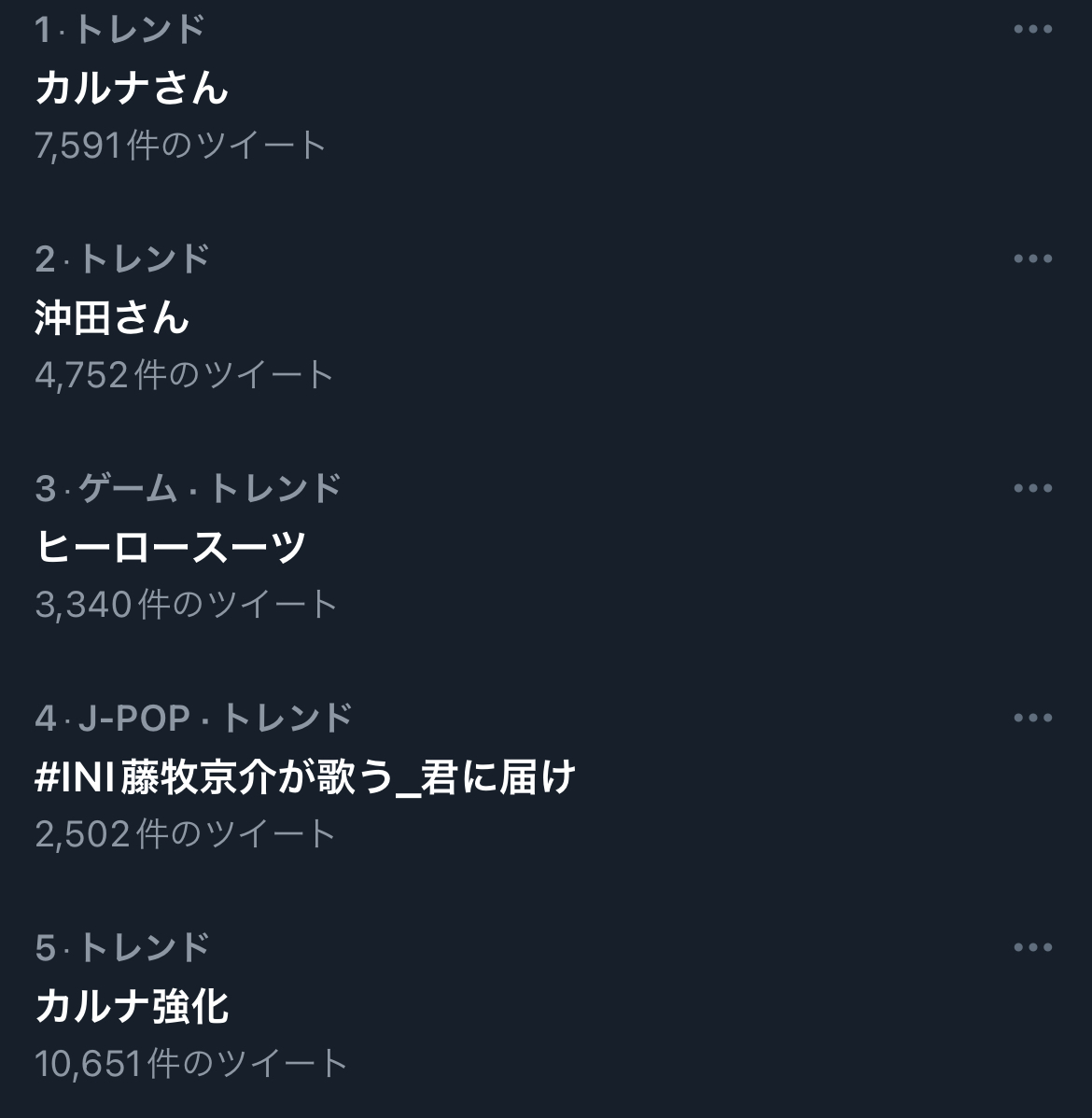
Task: Open the #INI藤牧京介が歌う_君に届け hashtag trend
Action: 305,776
